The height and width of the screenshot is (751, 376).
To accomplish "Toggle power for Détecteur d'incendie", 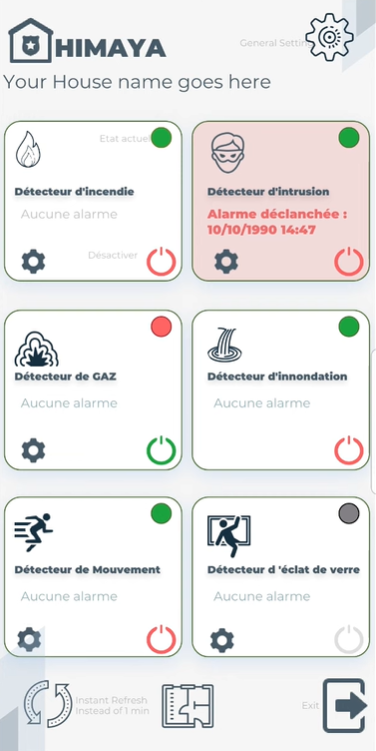I will (x=161, y=262).
